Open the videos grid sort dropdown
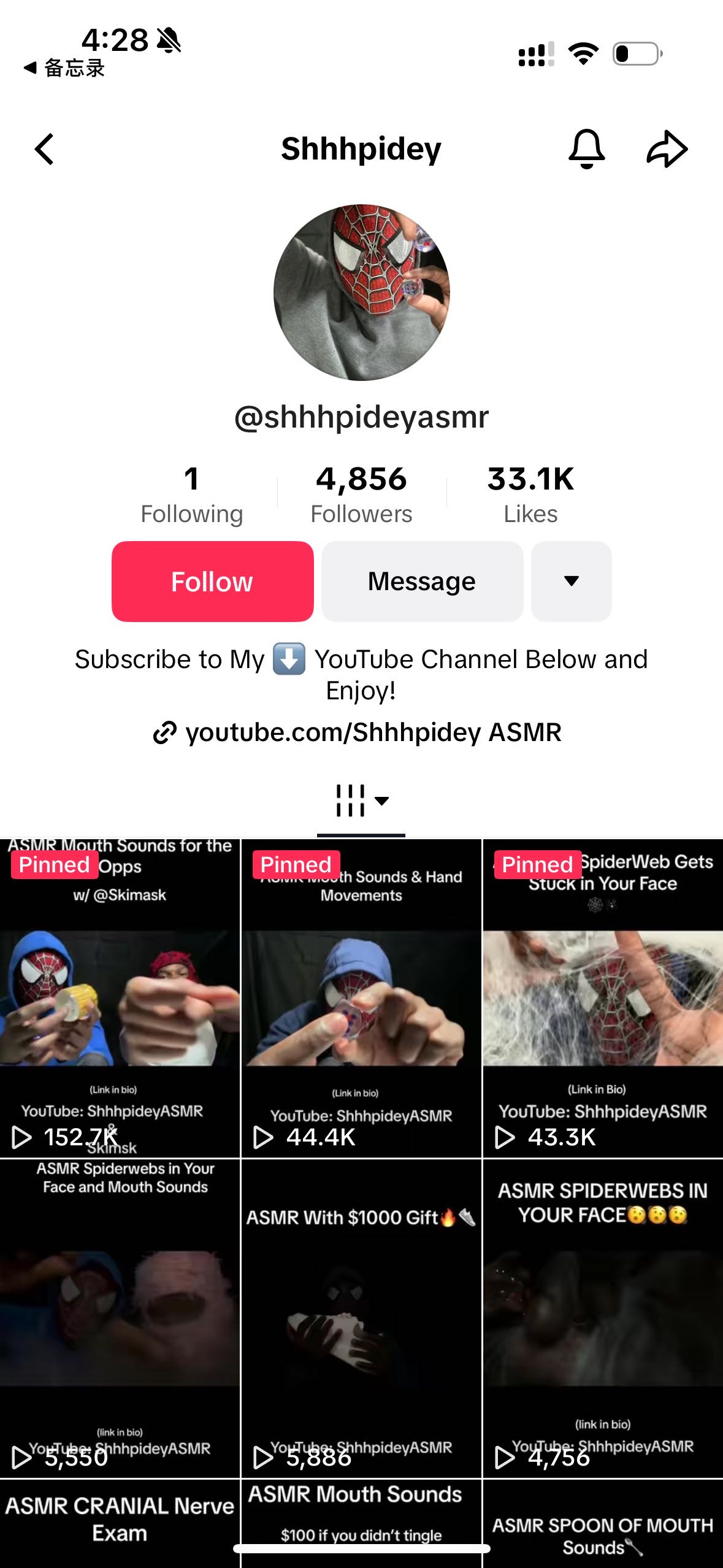The width and height of the screenshot is (723, 1568). tap(361, 801)
